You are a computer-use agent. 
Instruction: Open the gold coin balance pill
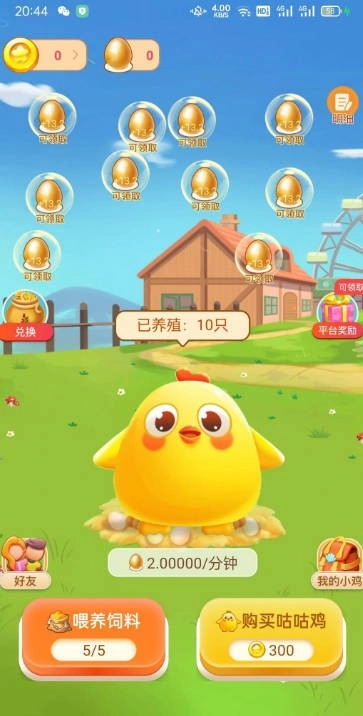pos(45,55)
